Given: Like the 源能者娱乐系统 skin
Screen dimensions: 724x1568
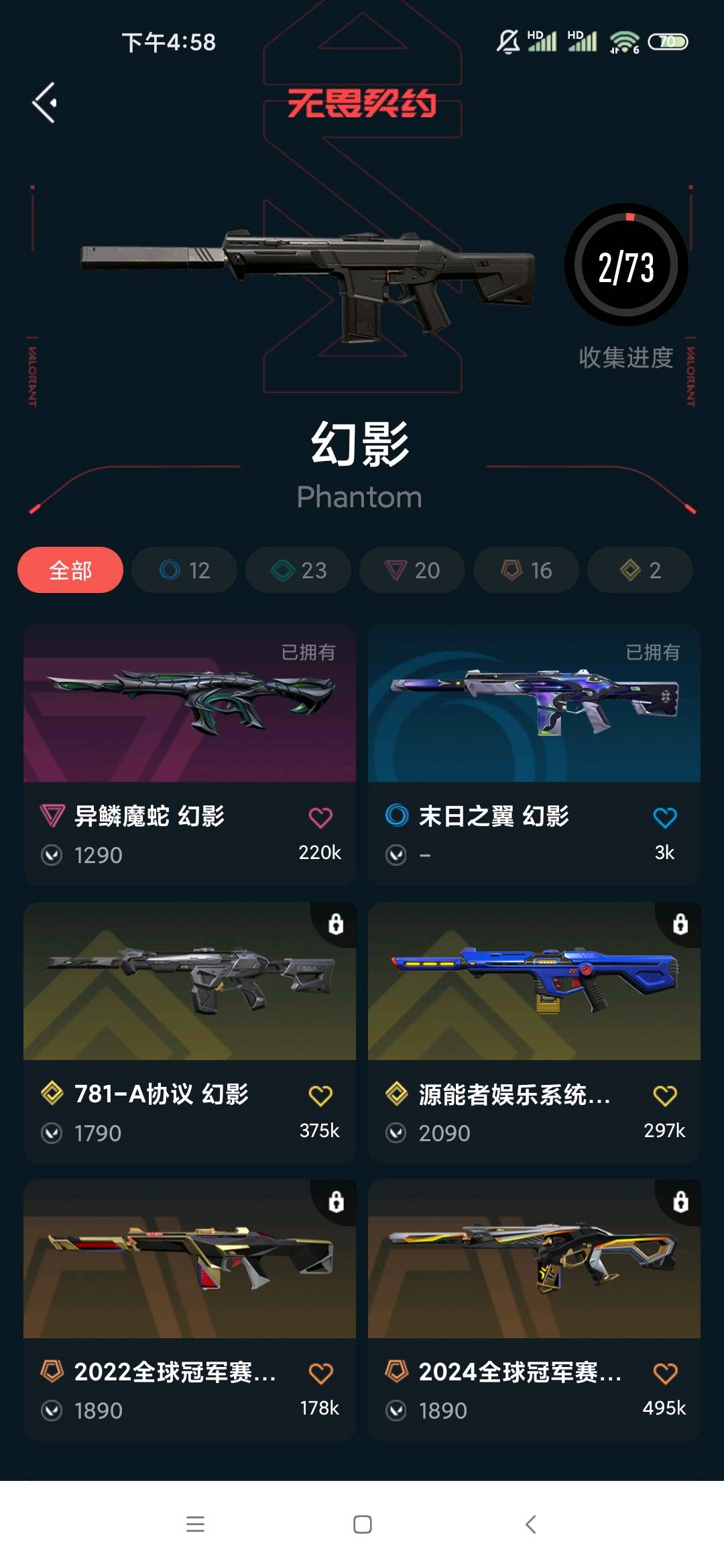Looking at the screenshot, I should point(665,1096).
